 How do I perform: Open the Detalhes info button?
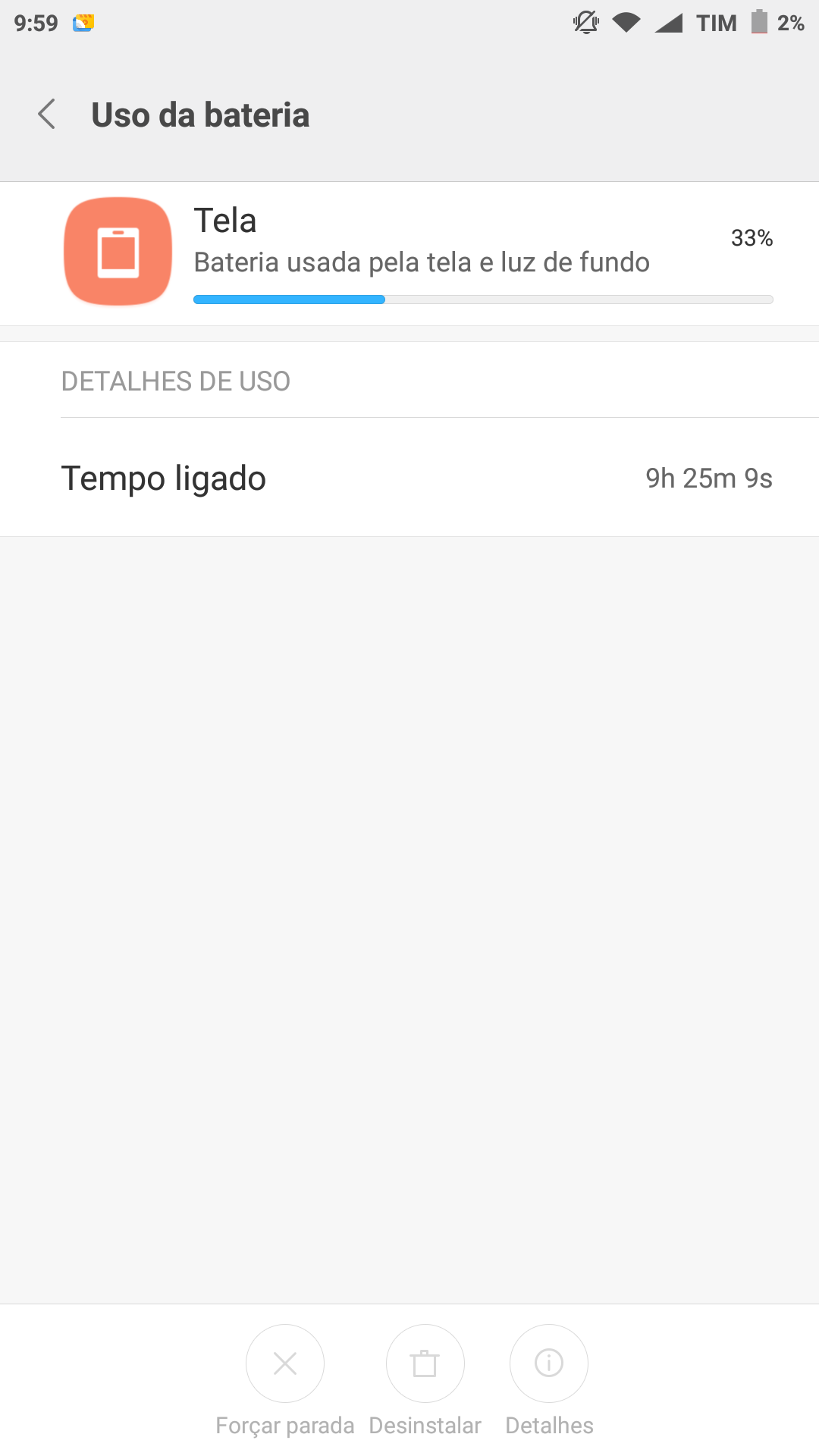tap(549, 1363)
